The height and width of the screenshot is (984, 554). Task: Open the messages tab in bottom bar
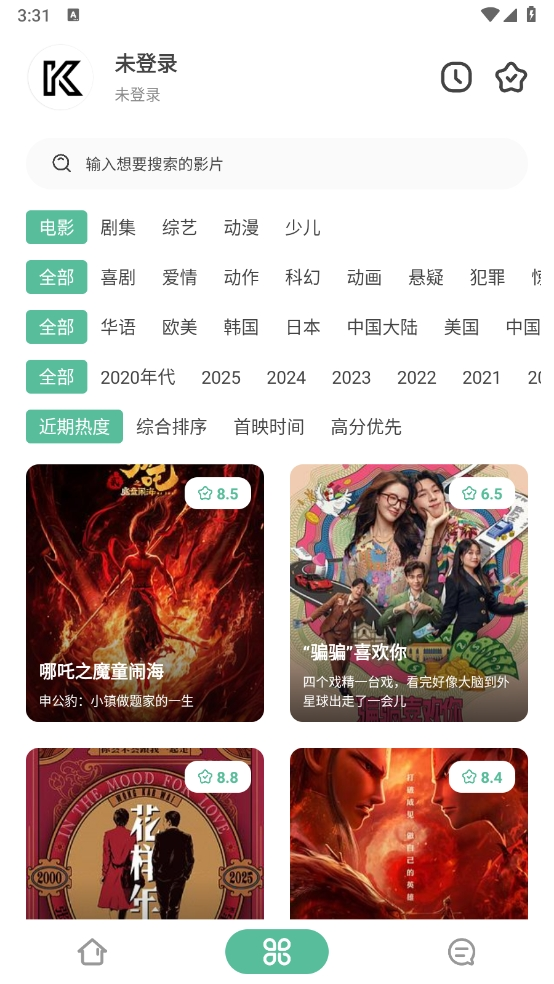pos(461,952)
